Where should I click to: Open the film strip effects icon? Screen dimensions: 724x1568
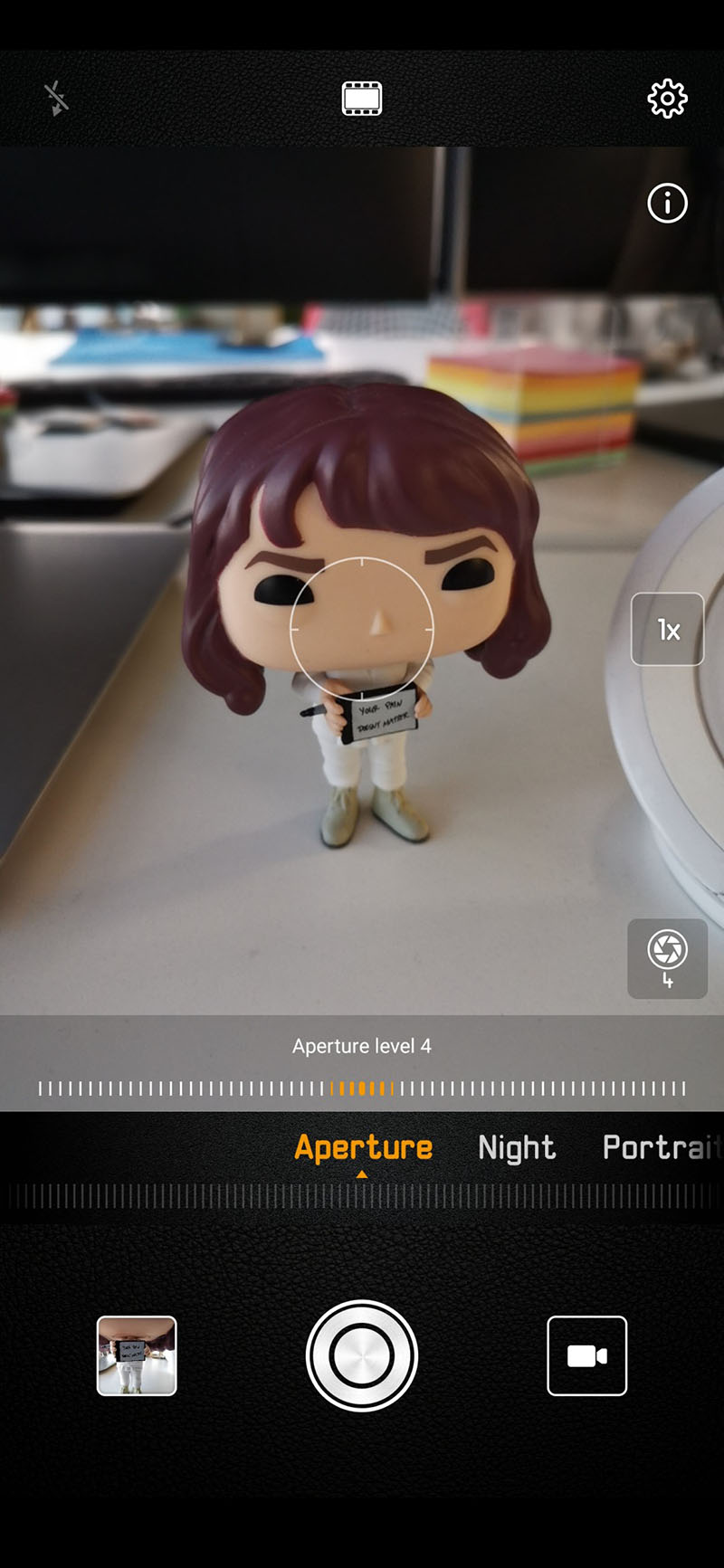362,99
